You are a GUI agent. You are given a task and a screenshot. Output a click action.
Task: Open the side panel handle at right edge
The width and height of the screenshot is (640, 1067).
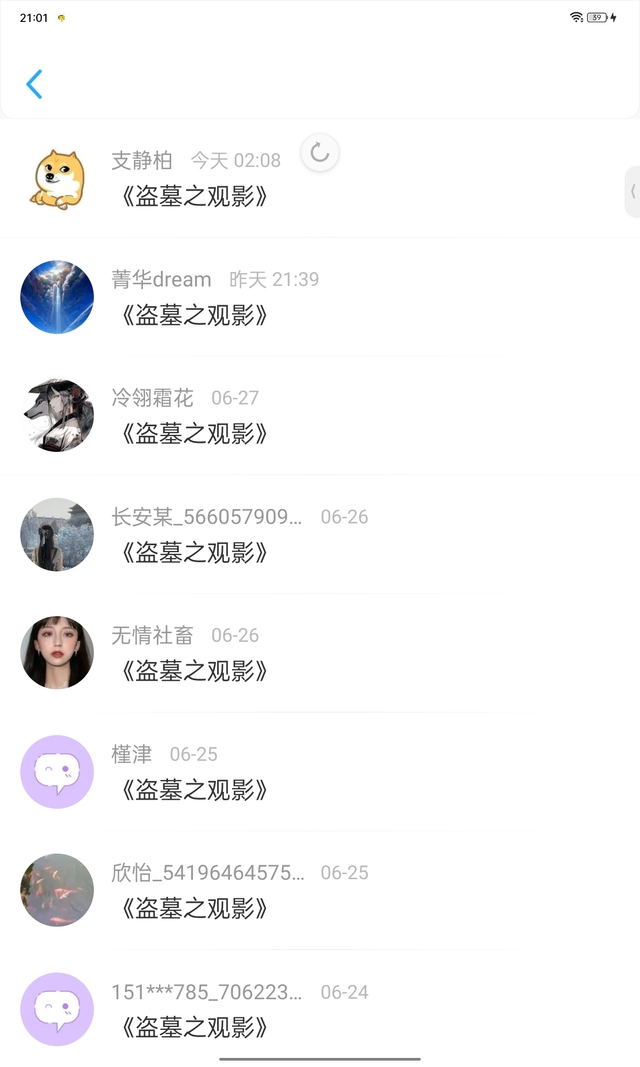(632, 191)
